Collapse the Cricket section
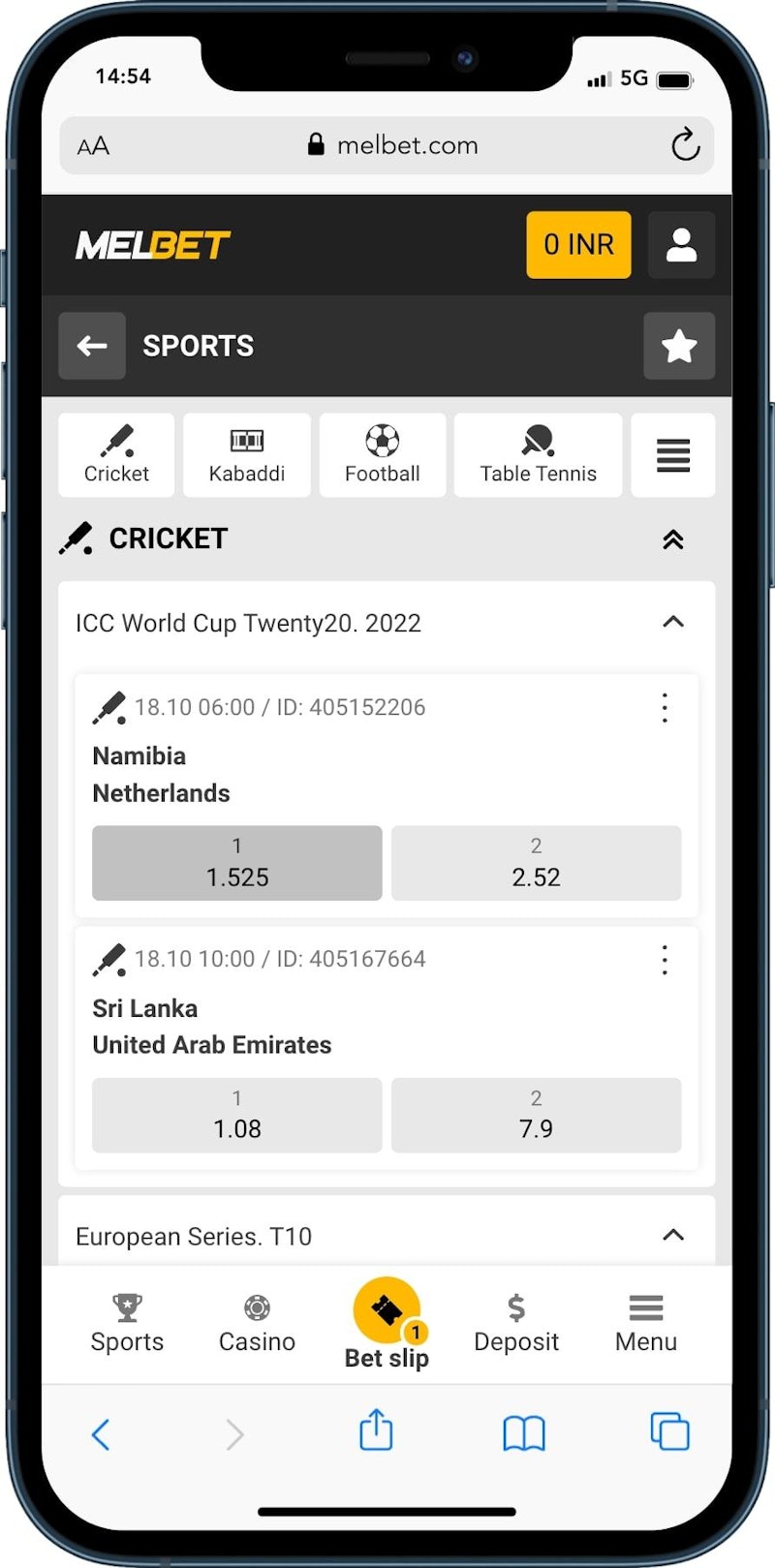 point(672,539)
